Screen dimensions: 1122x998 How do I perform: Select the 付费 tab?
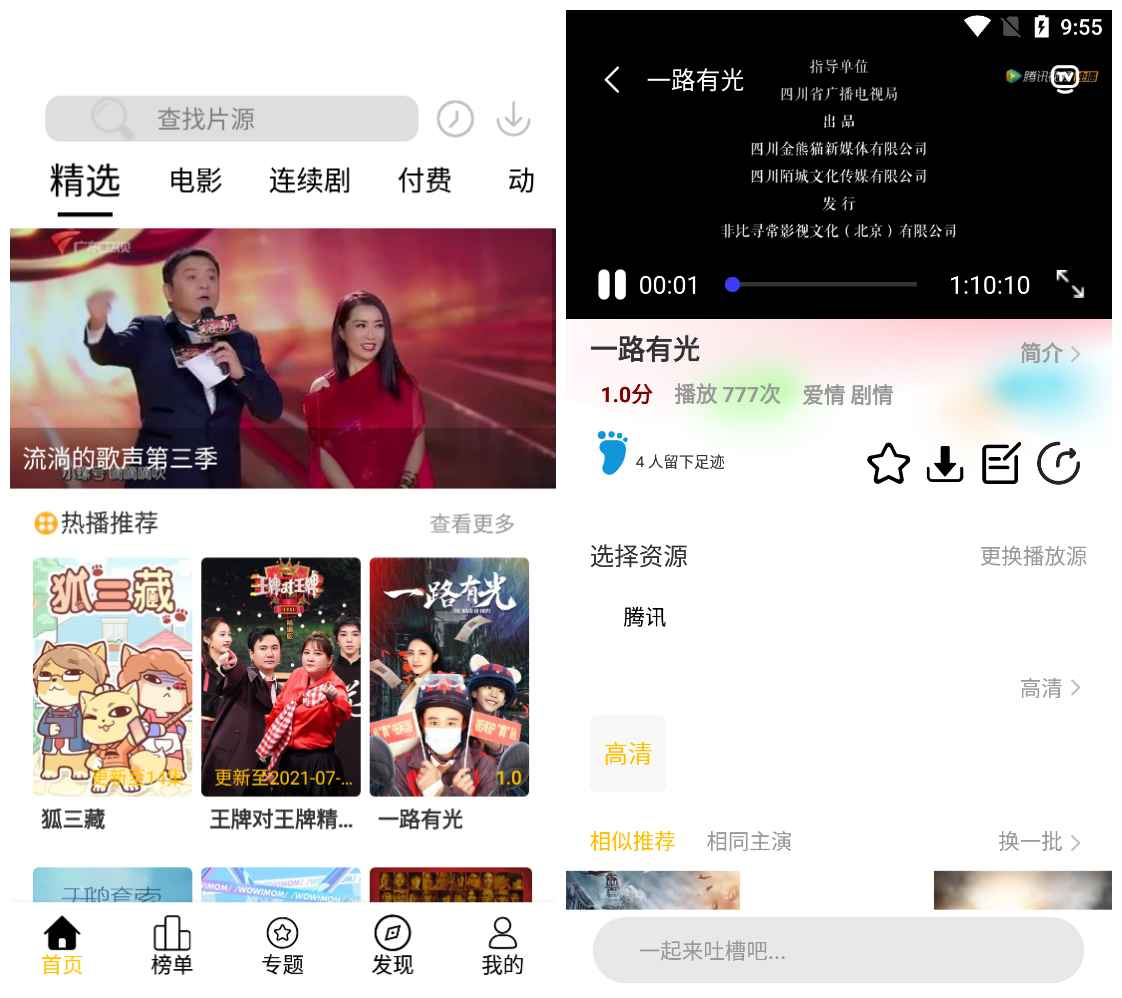tap(424, 181)
